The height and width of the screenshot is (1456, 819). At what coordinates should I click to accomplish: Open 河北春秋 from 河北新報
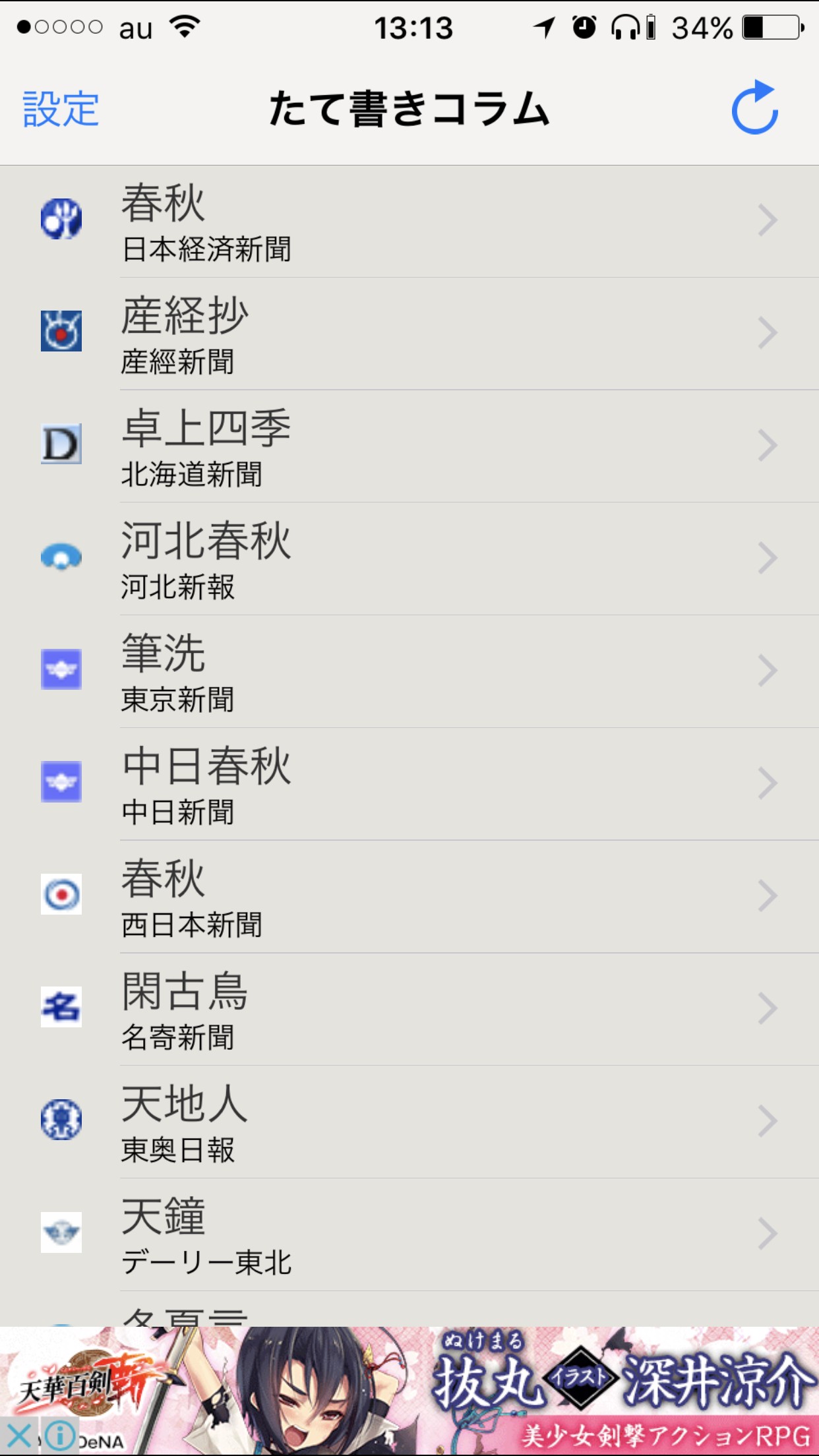coord(409,559)
